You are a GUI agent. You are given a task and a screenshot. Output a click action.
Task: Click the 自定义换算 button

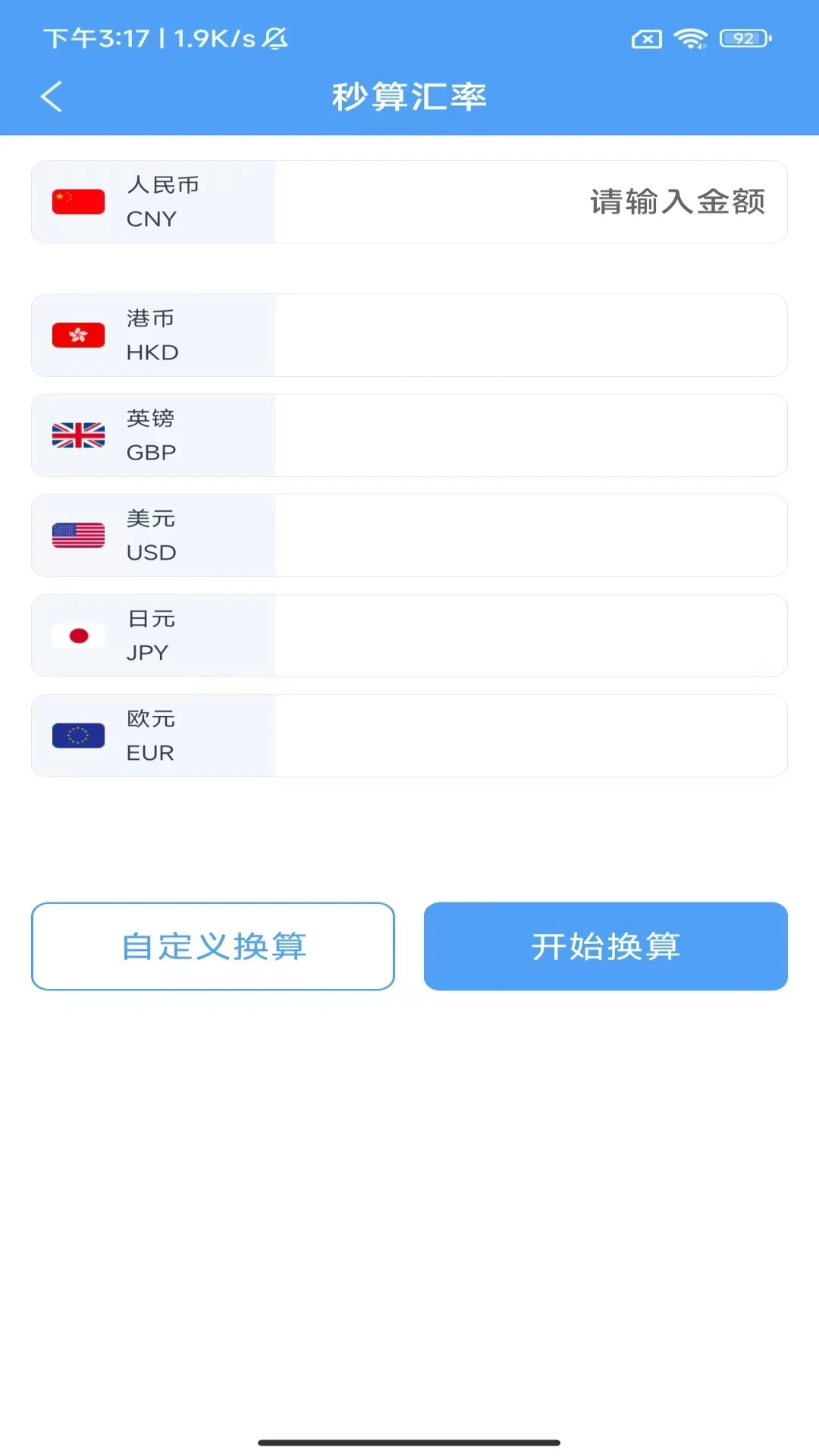(x=212, y=946)
